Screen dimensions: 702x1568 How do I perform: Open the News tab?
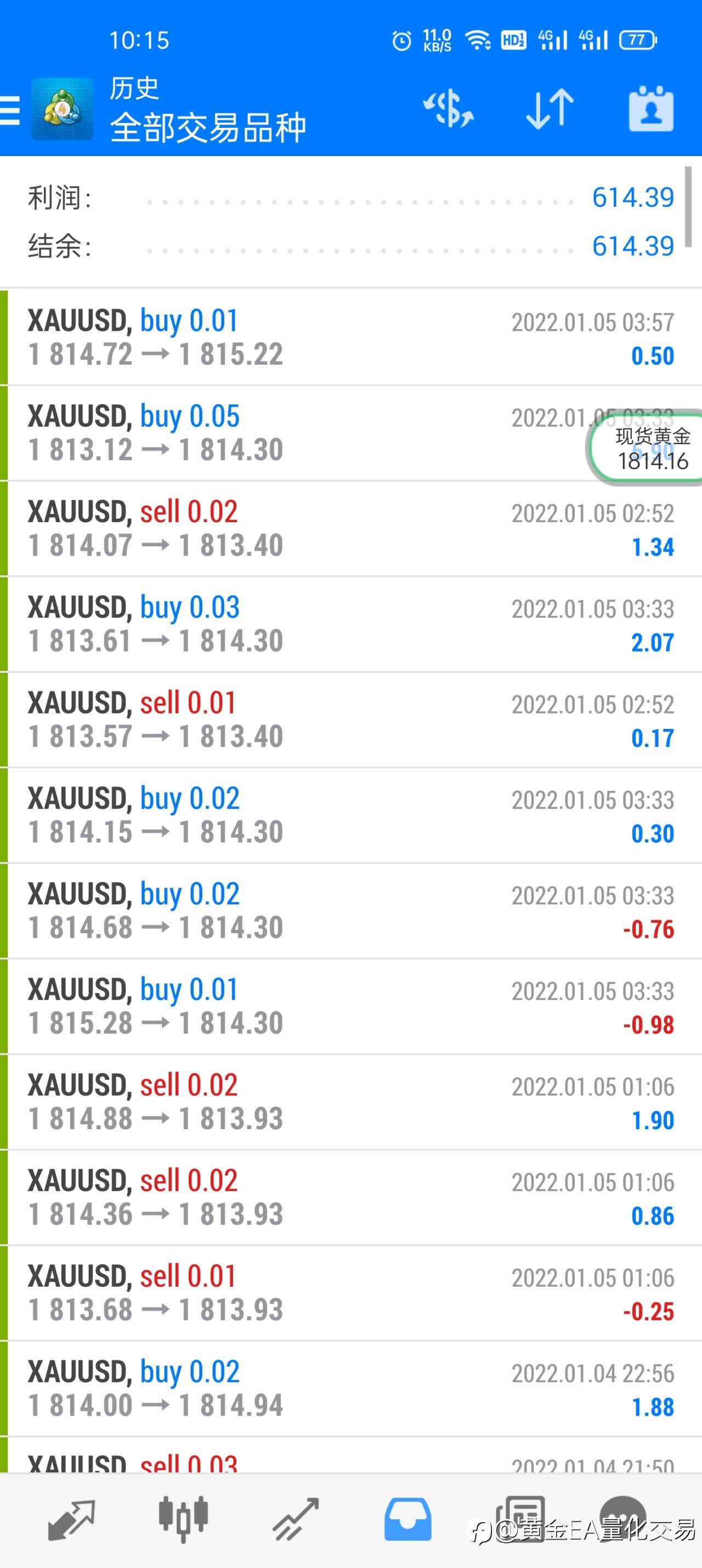pyautogui.click(x=519, y=1520)
